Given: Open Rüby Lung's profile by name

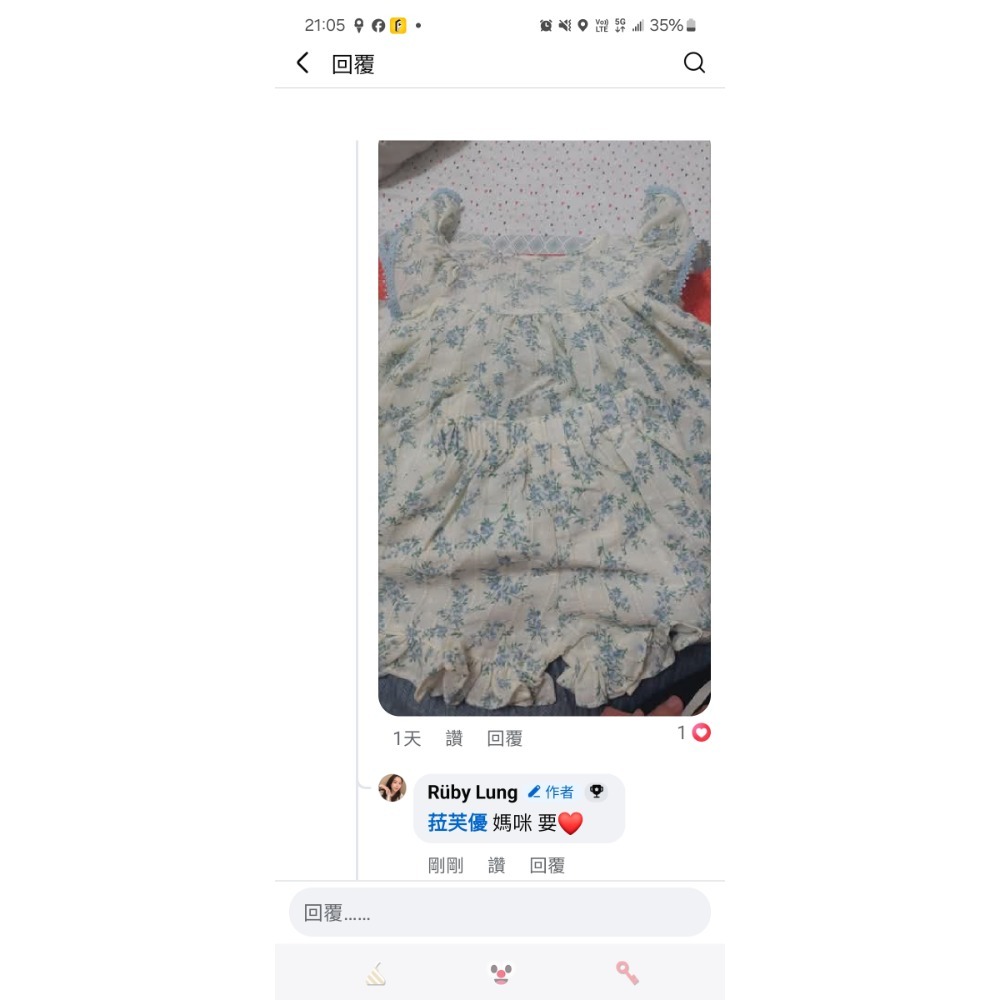Looking at the screenshot, I should (472, 792).
